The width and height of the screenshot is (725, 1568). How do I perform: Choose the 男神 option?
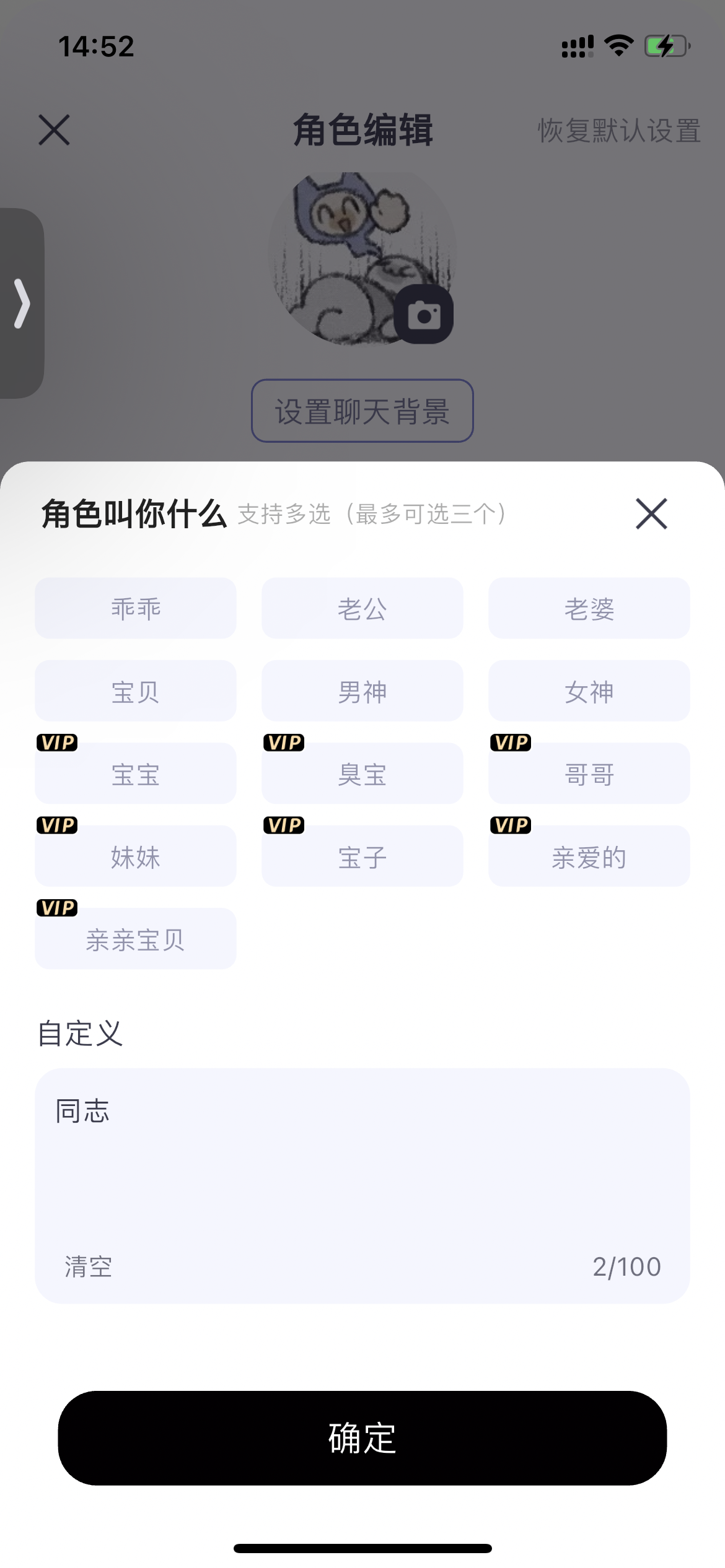(362, 691)
